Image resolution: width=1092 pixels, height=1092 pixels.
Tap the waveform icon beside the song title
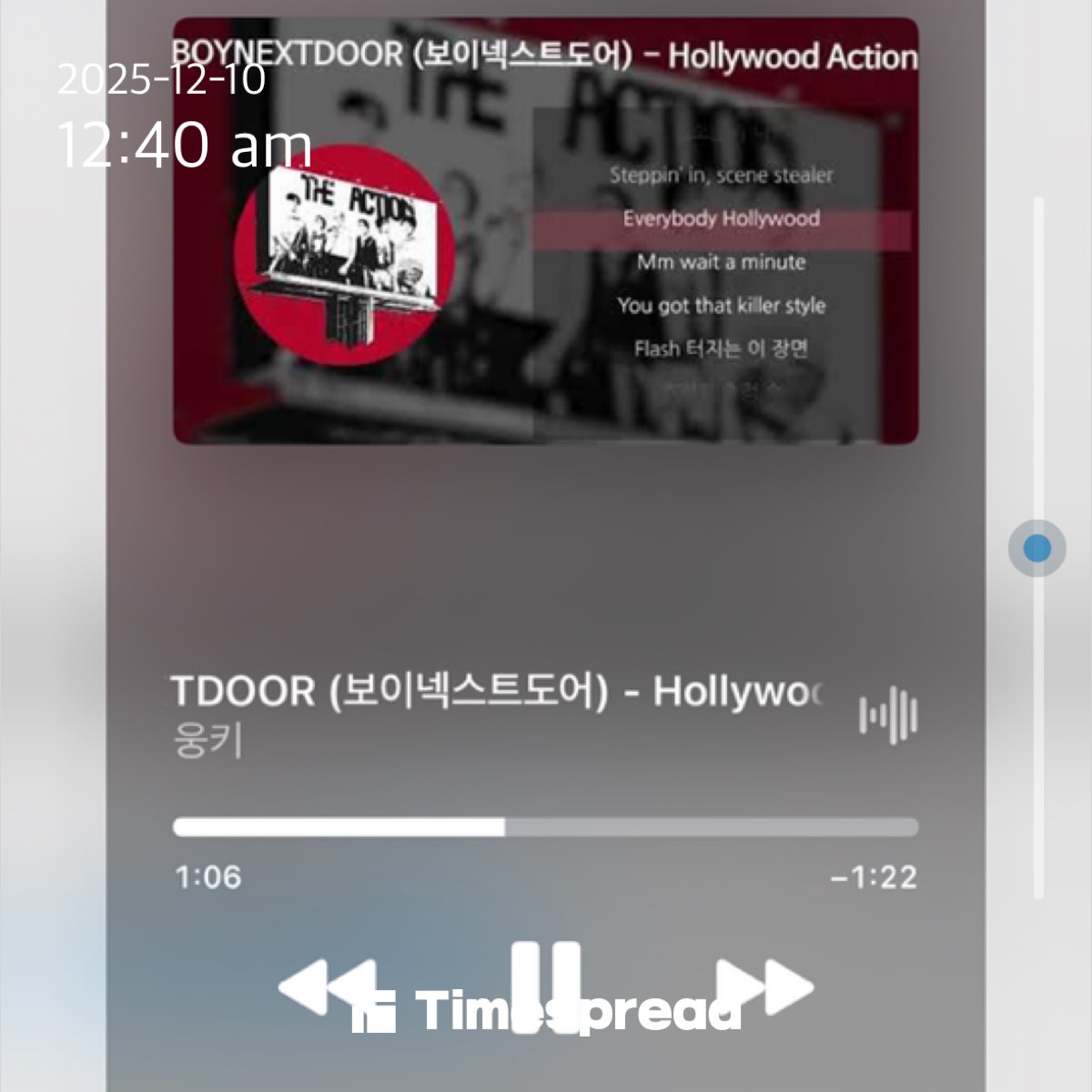888,715
